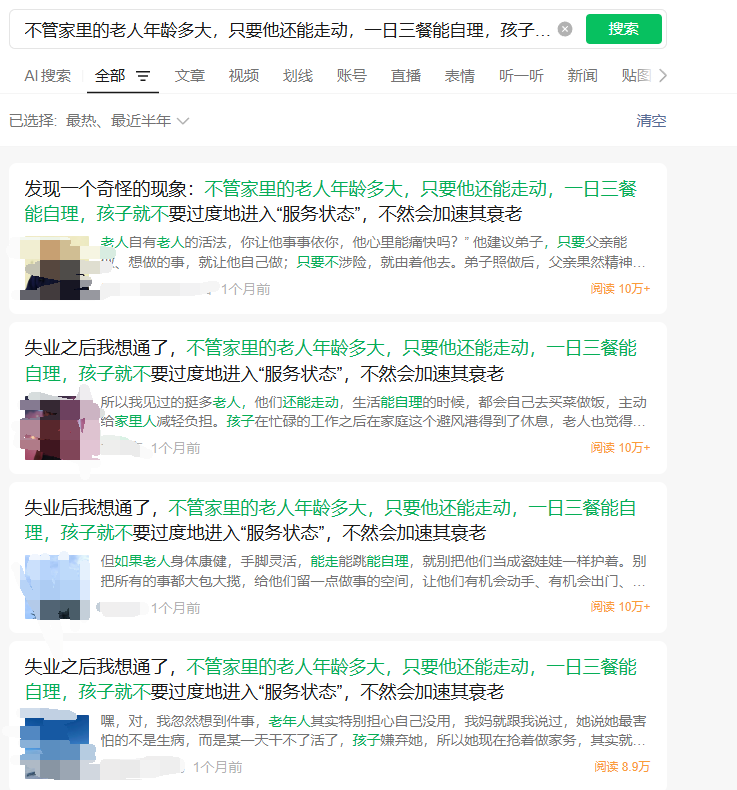
Task: Open the 表情 tab
Action: tap(459, 74)
